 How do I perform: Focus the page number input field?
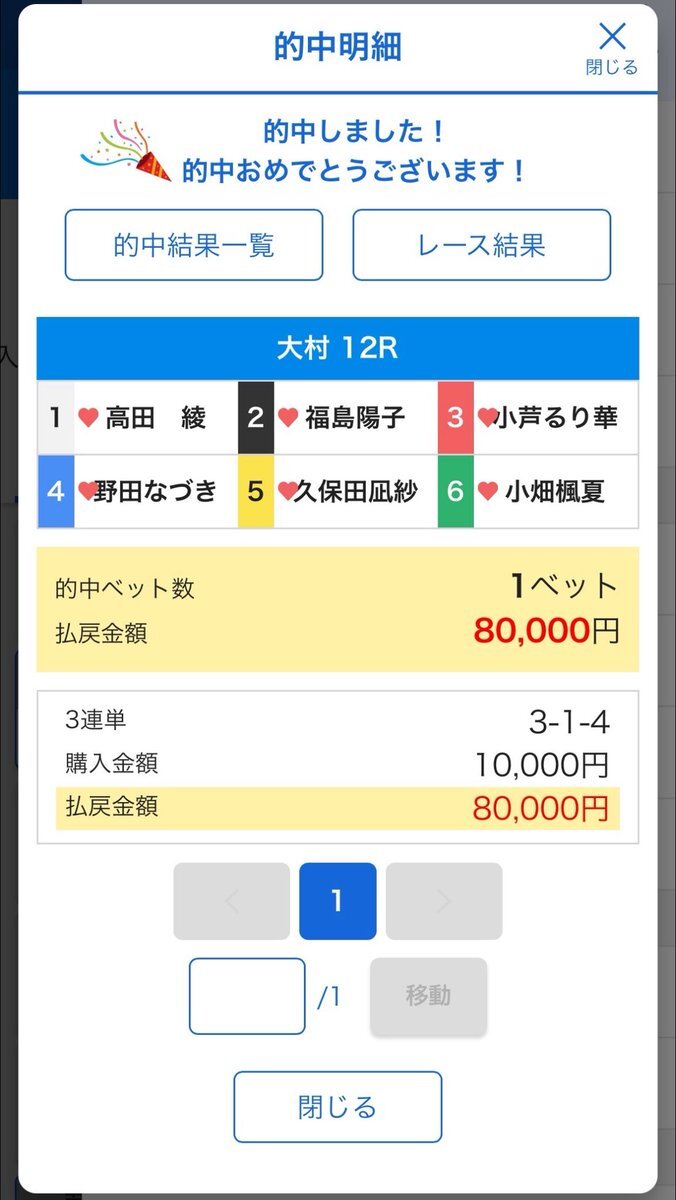pyautogui.click(x=247, y=996)
